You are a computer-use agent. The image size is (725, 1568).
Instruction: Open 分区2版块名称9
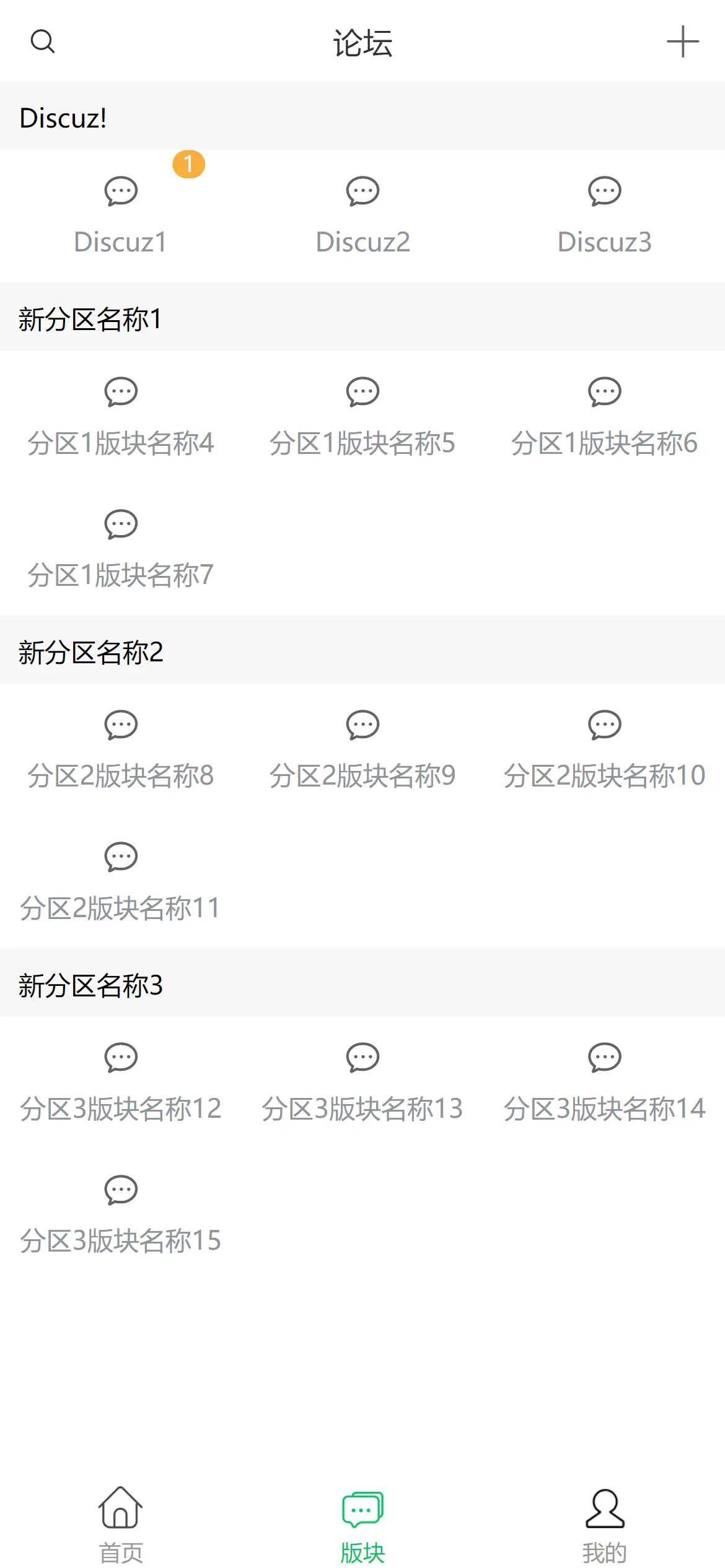click(362, 749)
